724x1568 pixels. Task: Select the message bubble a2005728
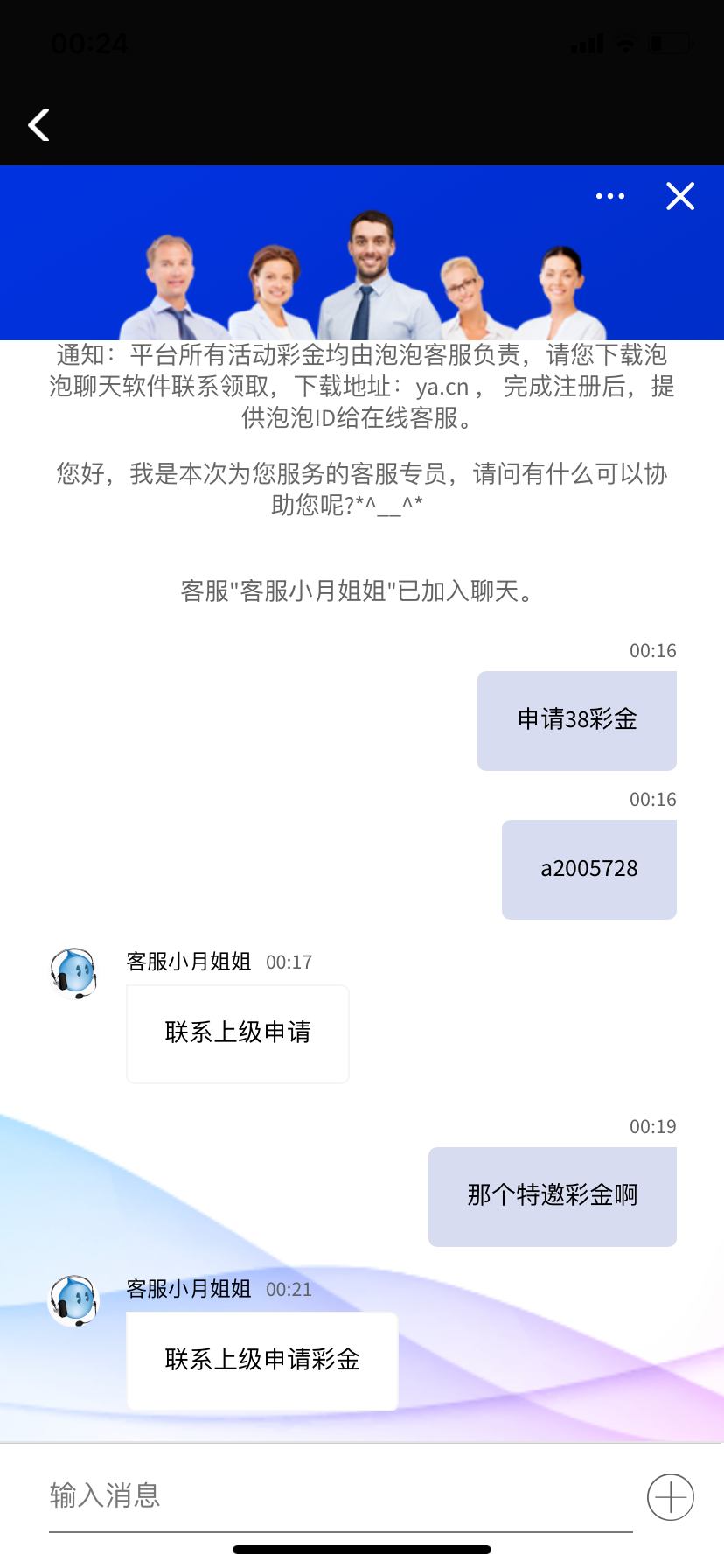coord(588,869)
